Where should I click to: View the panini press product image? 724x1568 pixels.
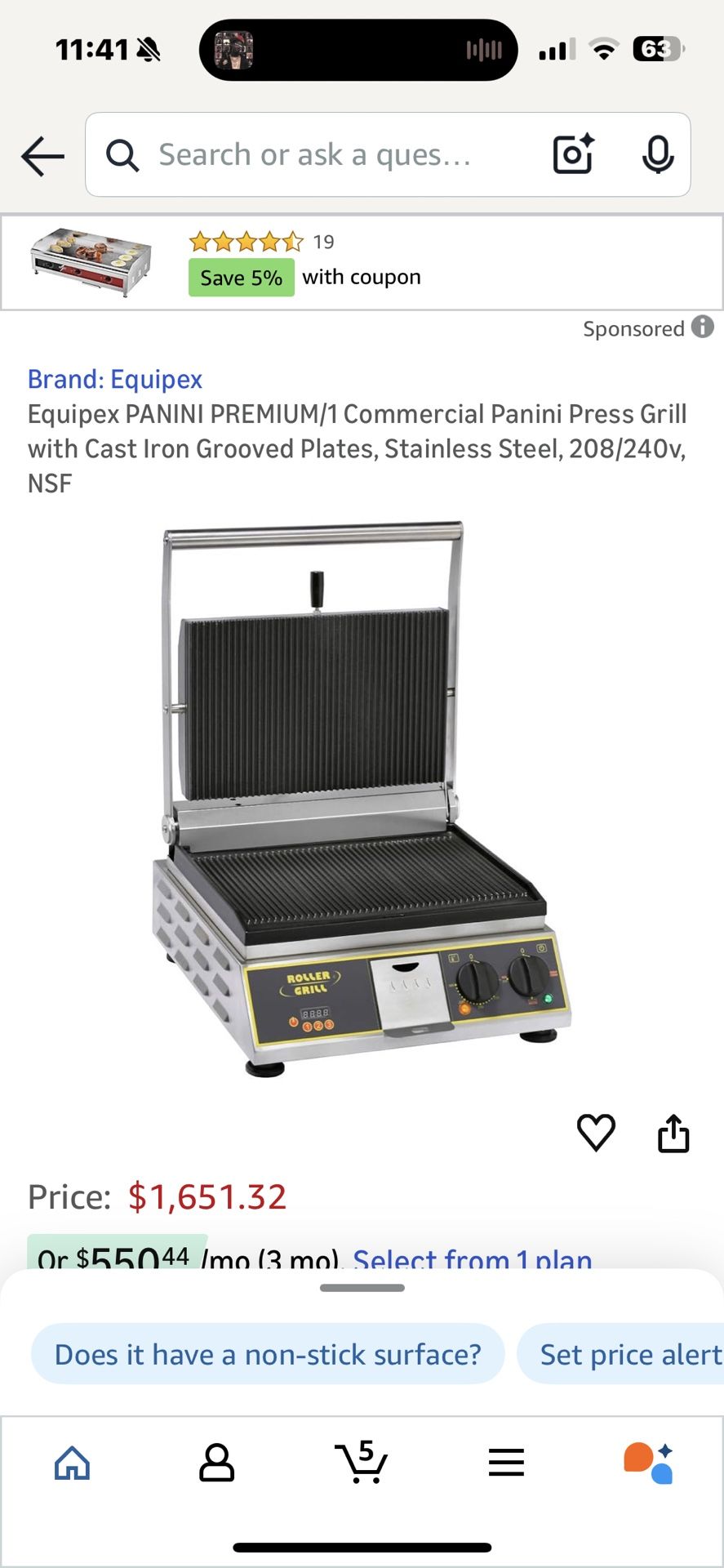362,800
